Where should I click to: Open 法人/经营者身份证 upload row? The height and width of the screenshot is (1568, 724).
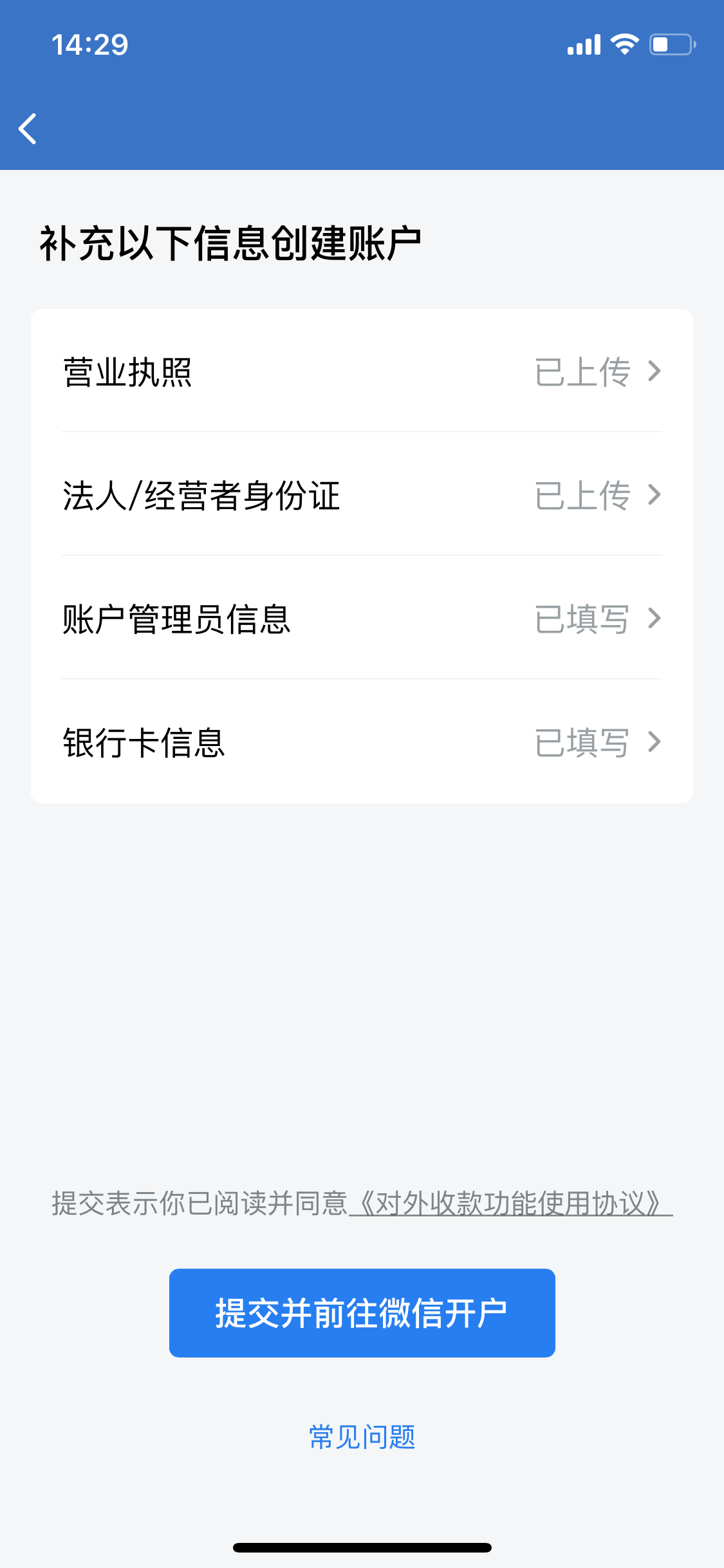click(362, 495)
